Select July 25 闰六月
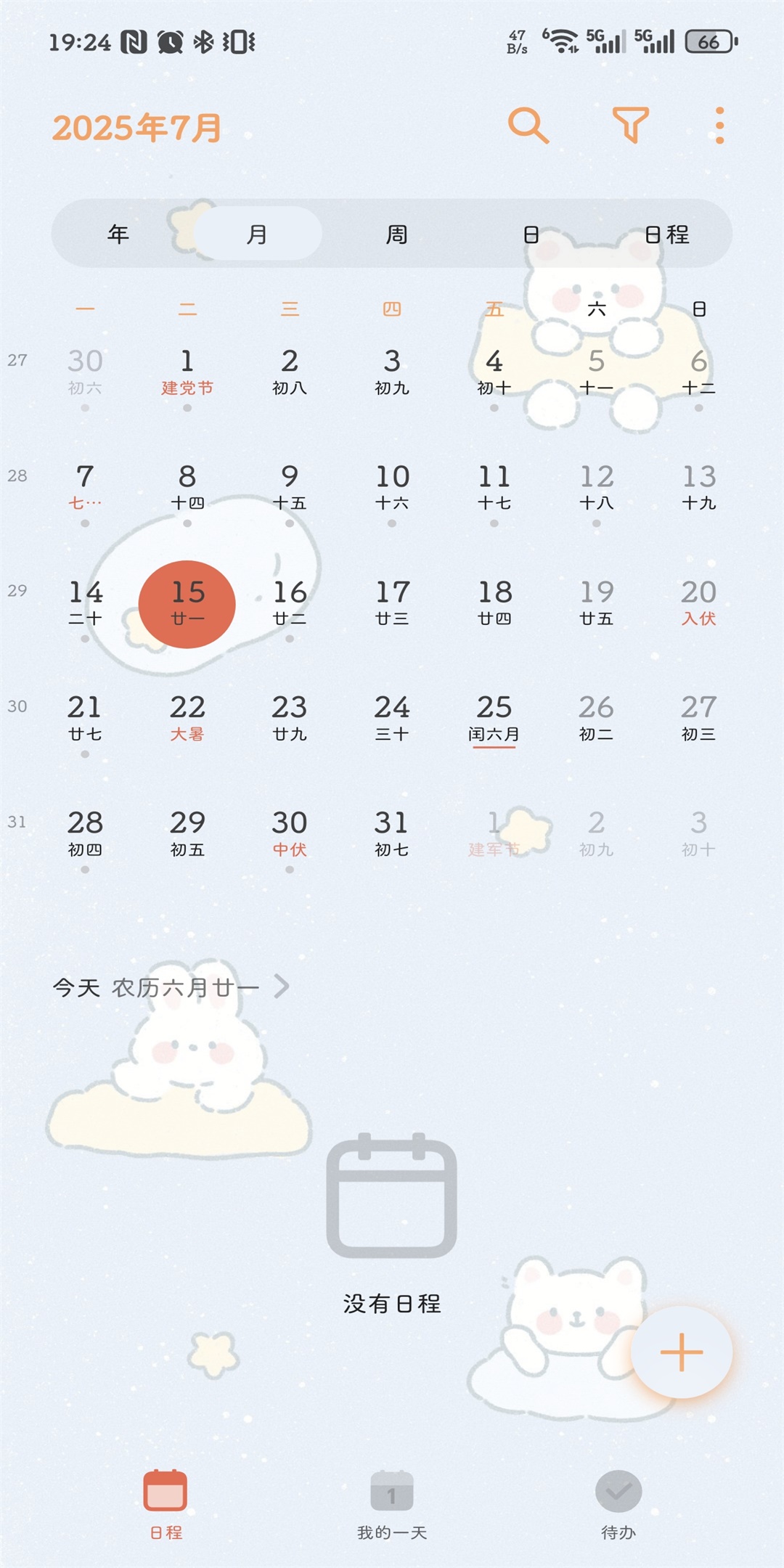 pyautogui.click(x=494, y=718)
